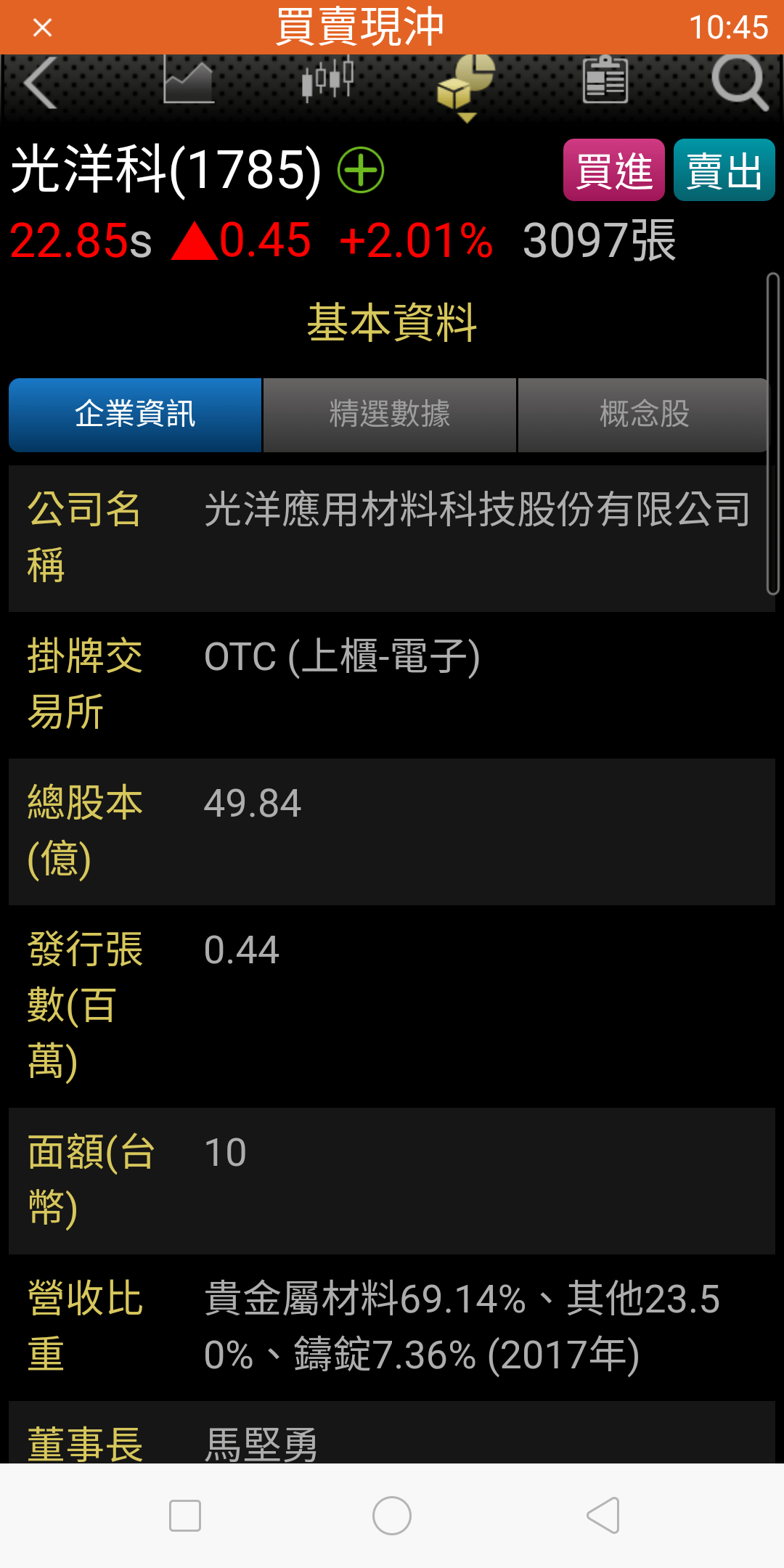Tap the 賣出 sell button
This screenshot has width=784, height=1568.
724,171
